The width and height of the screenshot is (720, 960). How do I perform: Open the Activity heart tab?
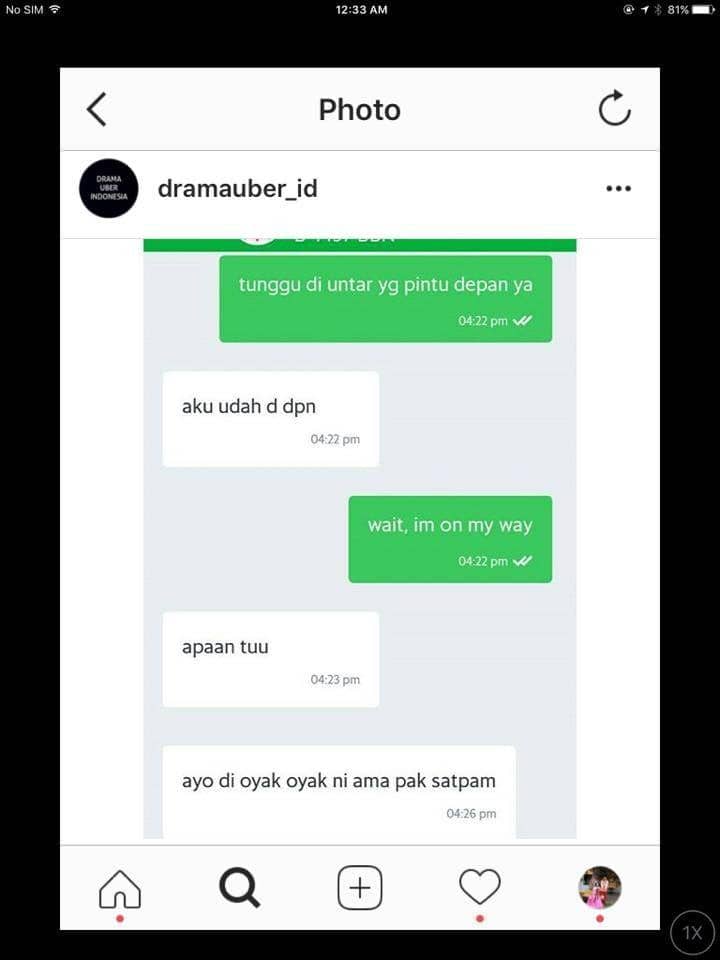pyautogui.click(x=480, y=886)
